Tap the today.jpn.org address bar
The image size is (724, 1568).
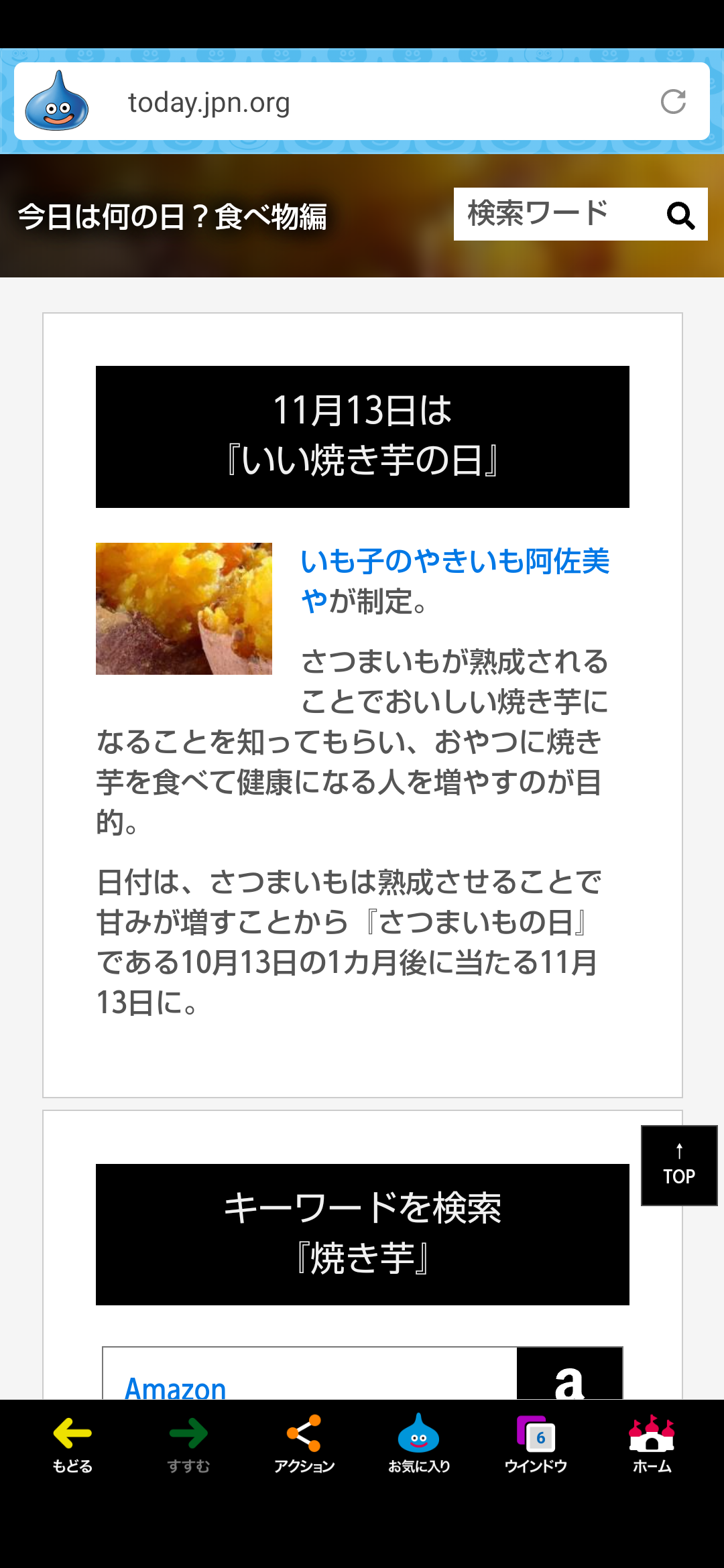(362, 102)
